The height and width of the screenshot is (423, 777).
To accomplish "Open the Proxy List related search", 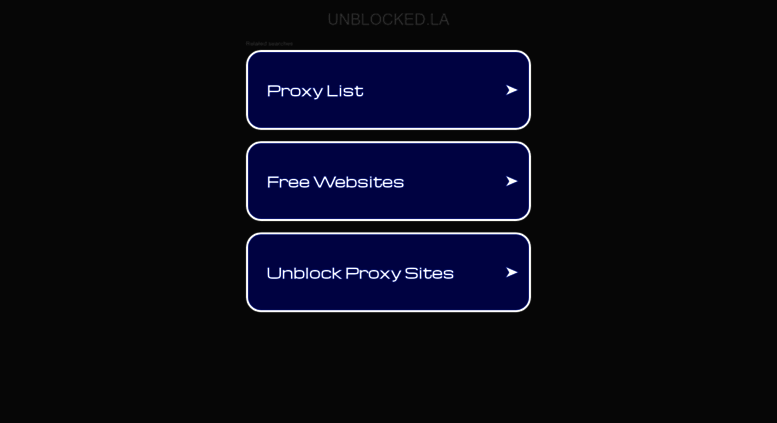I will click(x=388, y=90).
